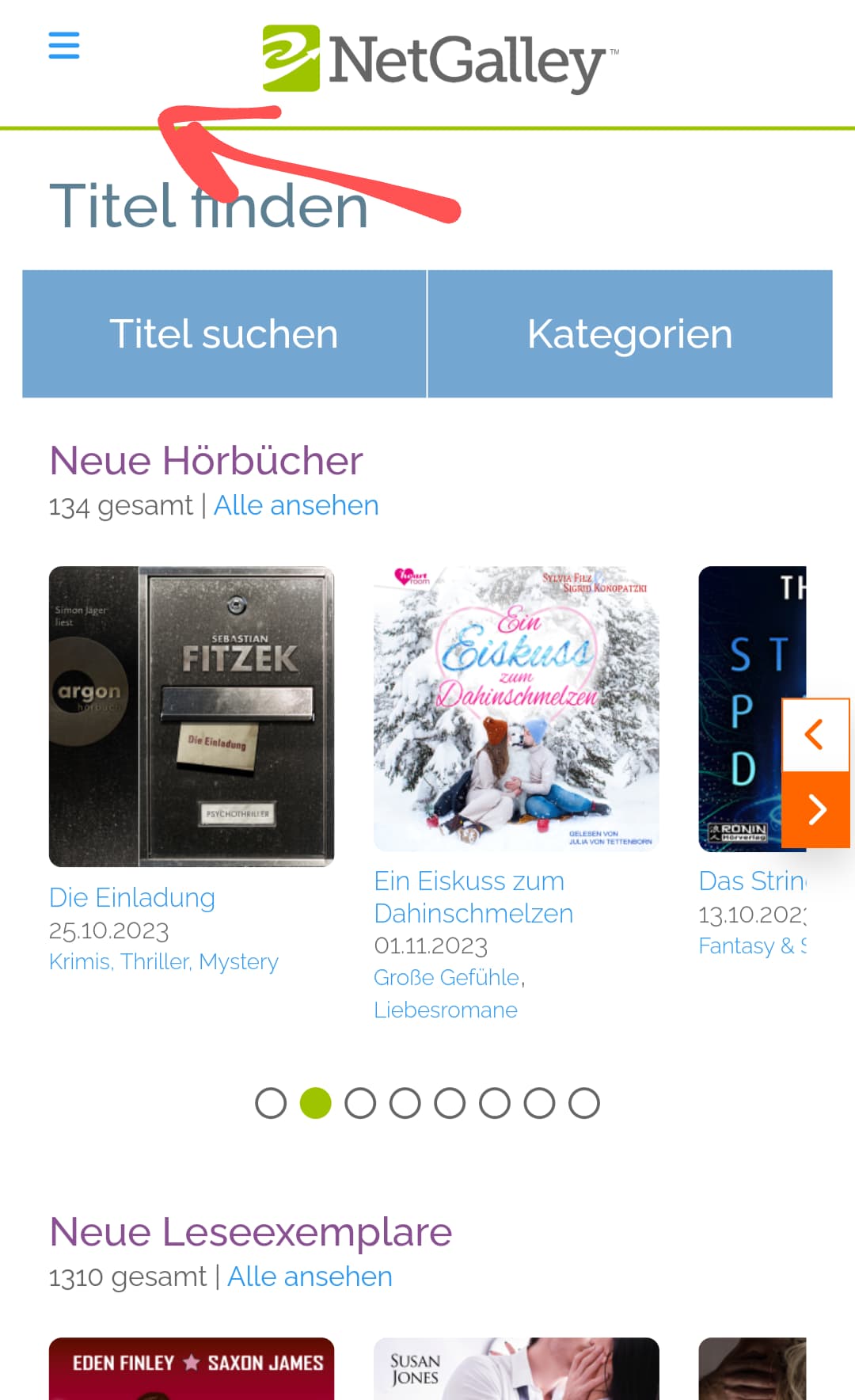Jump to the first carousel page dot
855x1400 pixels.
pyautogui.click(x=271, y=1103)
